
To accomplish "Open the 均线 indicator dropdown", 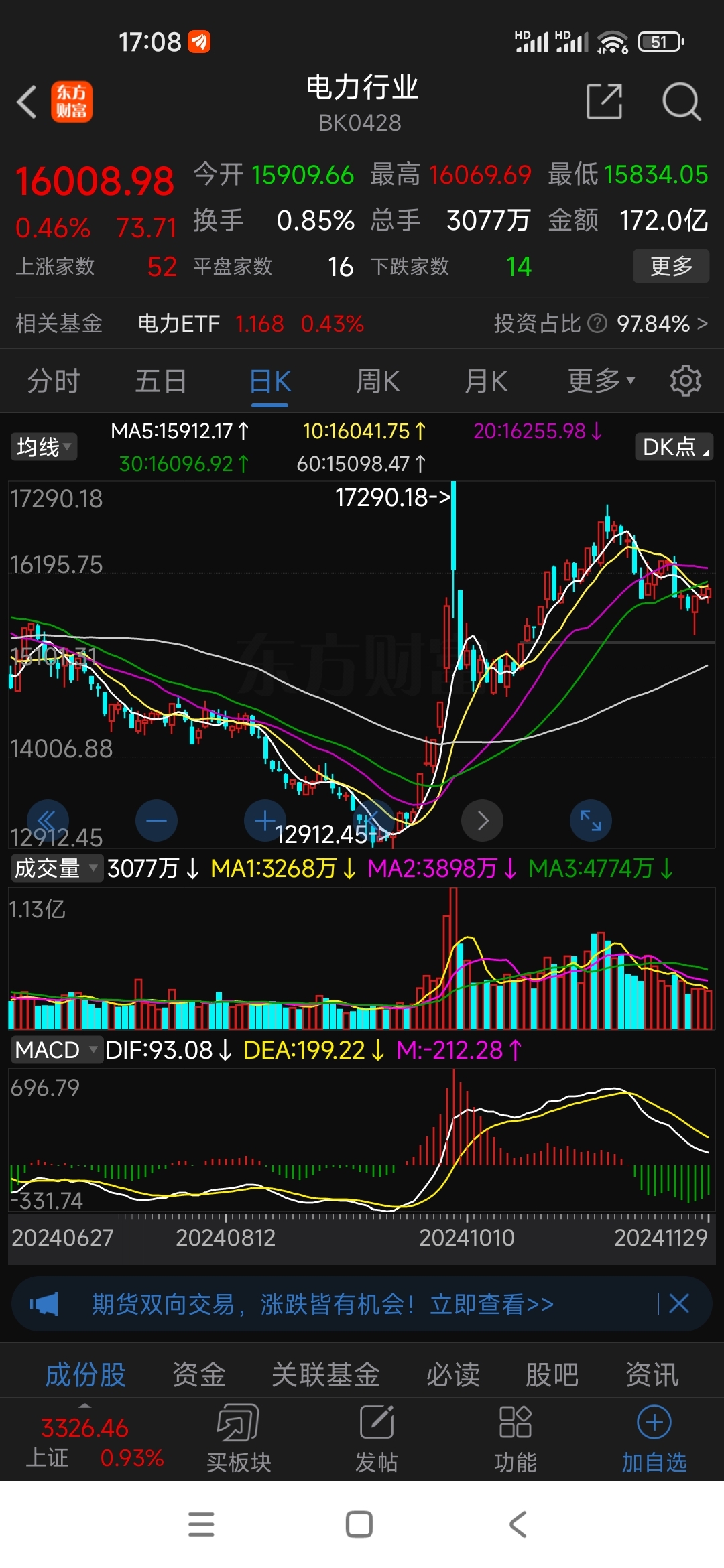I will coord(44,446).
